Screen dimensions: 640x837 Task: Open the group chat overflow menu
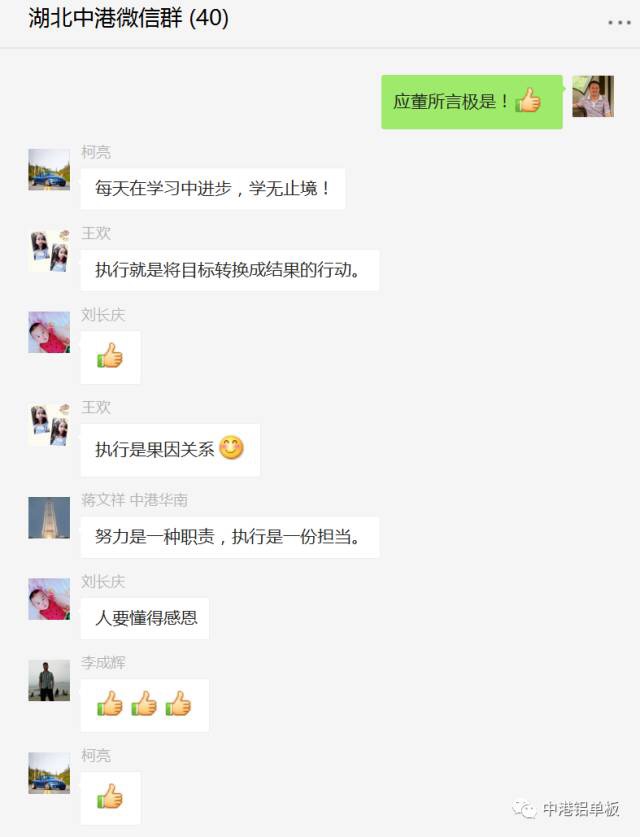618,22
